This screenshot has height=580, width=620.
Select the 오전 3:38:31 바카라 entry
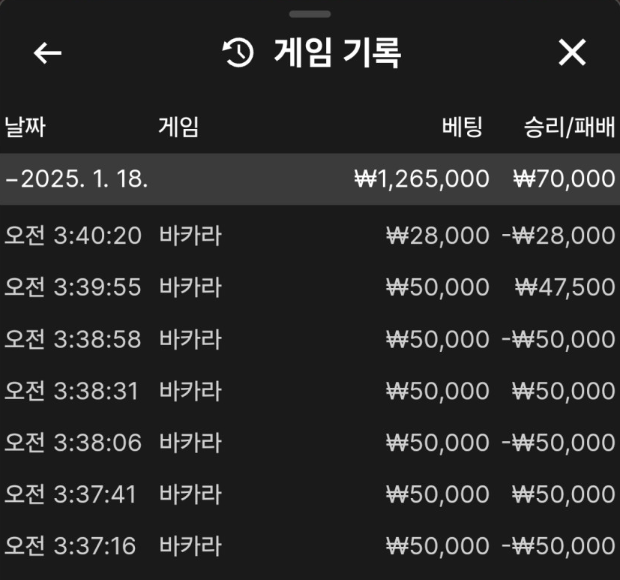tap(310, 391)
